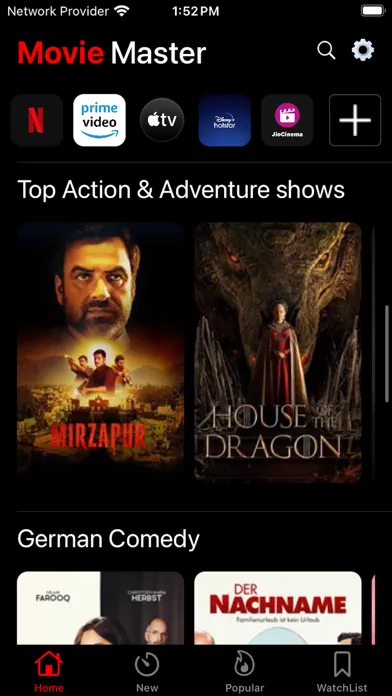392x696 pixels.
Task: Switch to the Popular tab
Action: coord(245,672)
